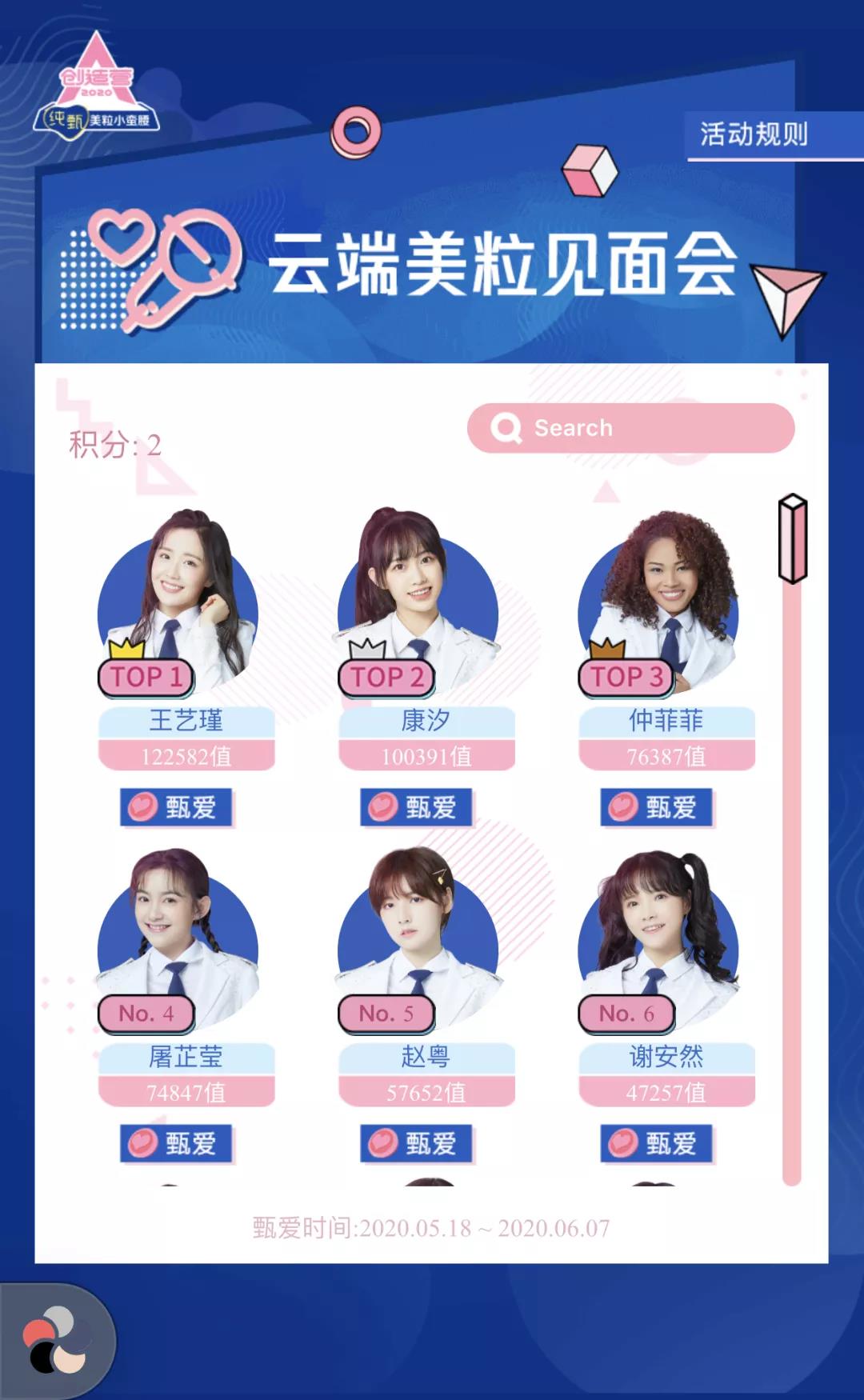Vote 甄爱 for 赵粤
The width and height of the screenshot is (864, 1400).
[x=417, y=1143]
